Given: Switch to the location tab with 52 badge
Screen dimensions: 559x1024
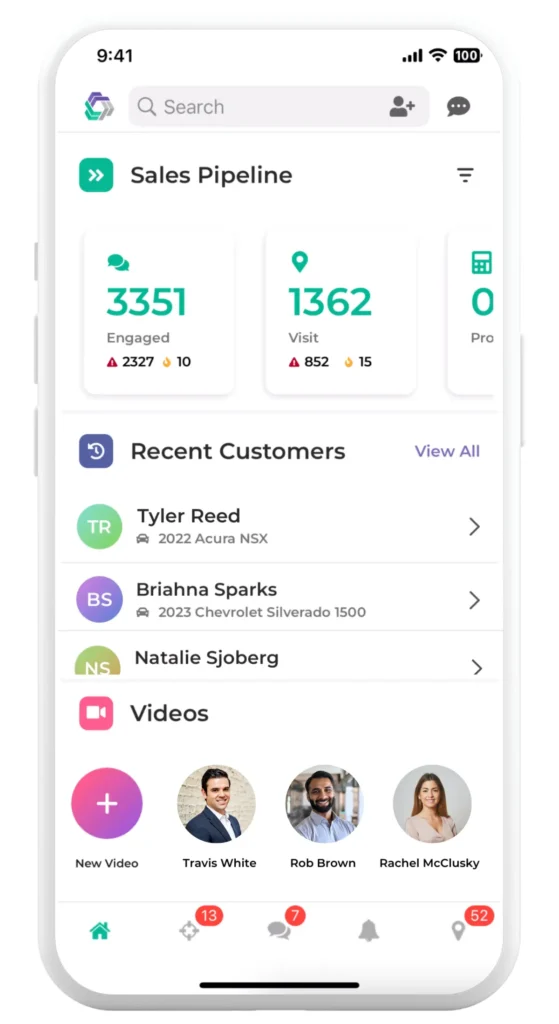Looking at the screenshot, I should click(458, 931).
